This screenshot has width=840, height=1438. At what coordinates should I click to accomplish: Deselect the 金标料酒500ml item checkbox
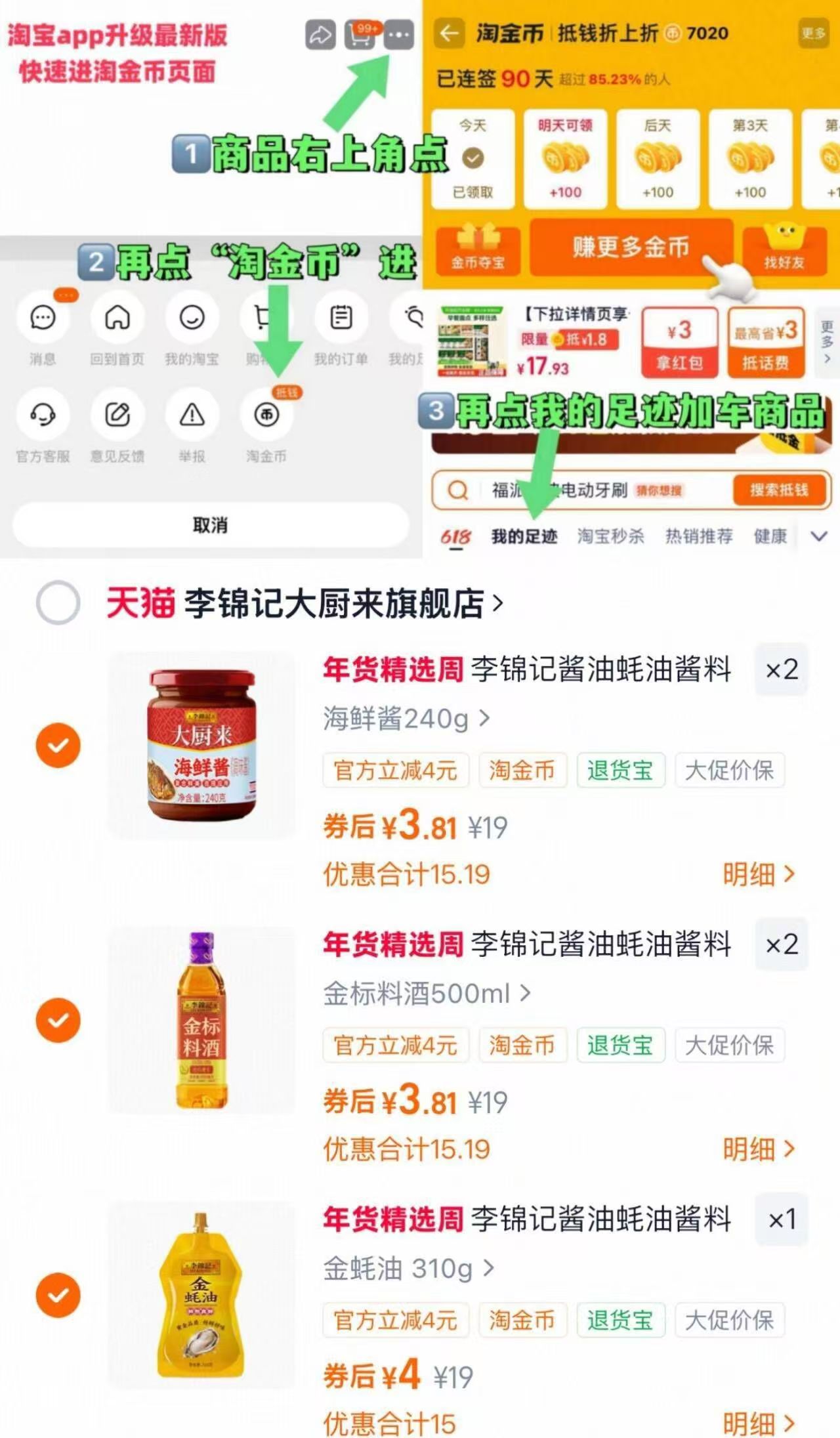pos(59,1019)
